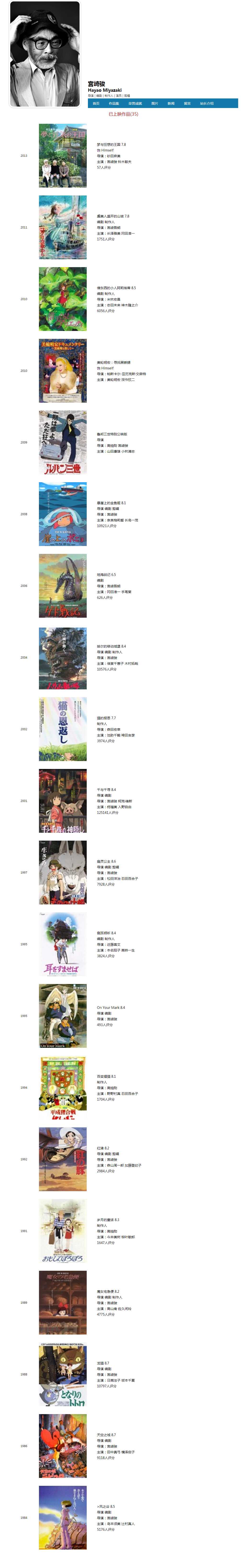Screen dimensions: 247x1568
Task: Switch to the 留言 tab
Action: coord(187,103)
